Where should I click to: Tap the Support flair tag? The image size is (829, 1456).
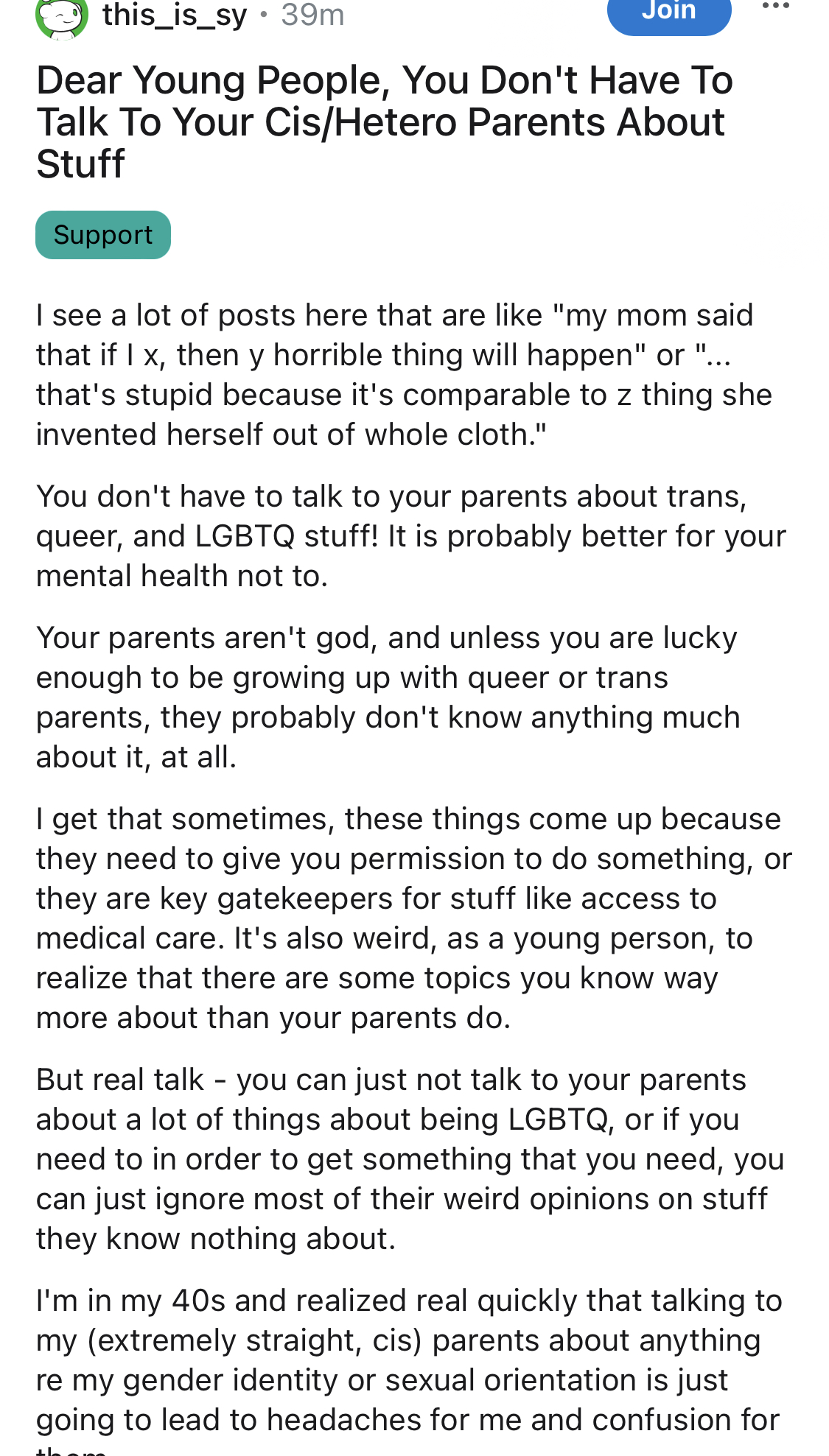point(103,235)
